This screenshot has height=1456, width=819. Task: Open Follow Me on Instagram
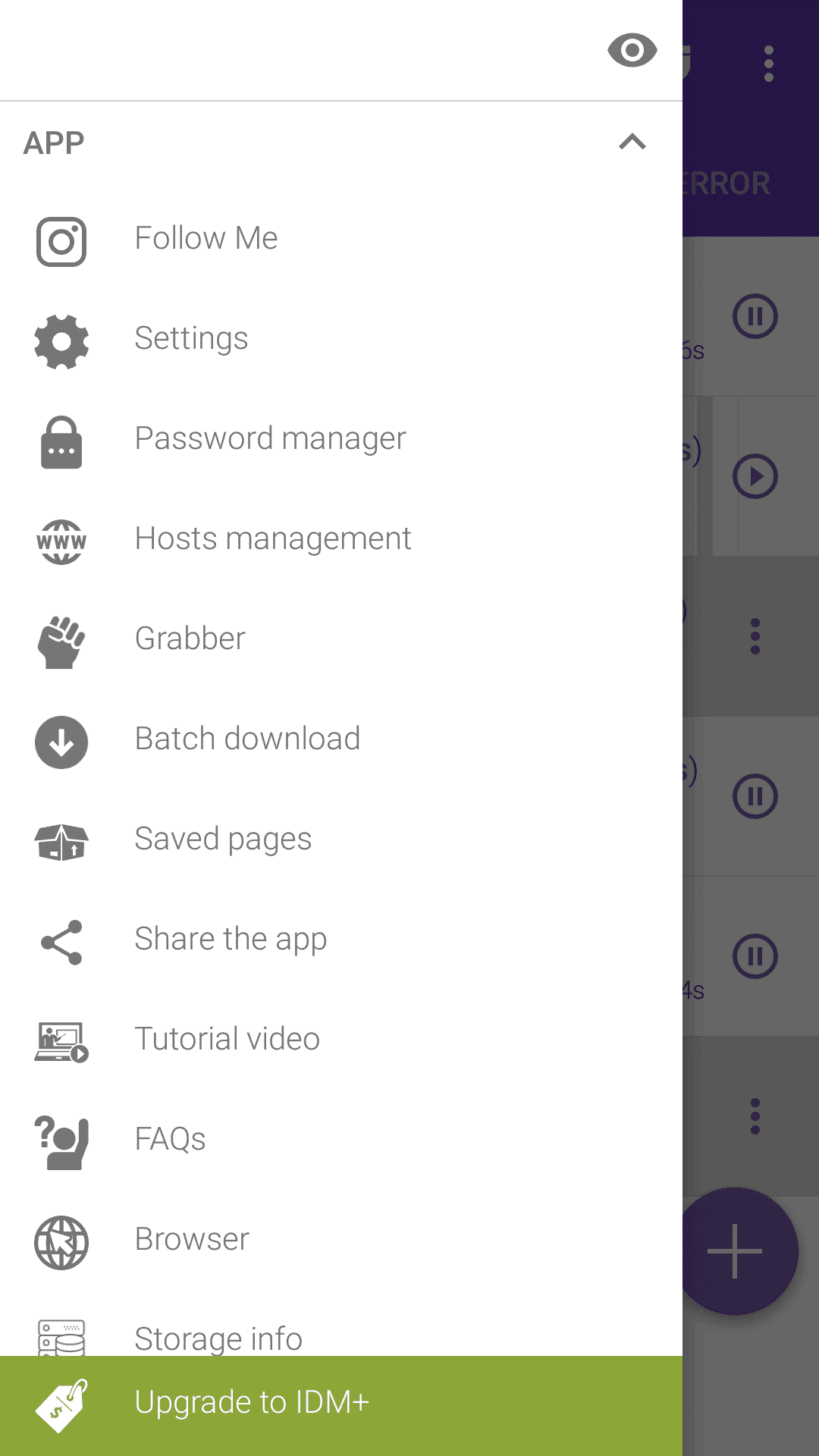[341, 239]
